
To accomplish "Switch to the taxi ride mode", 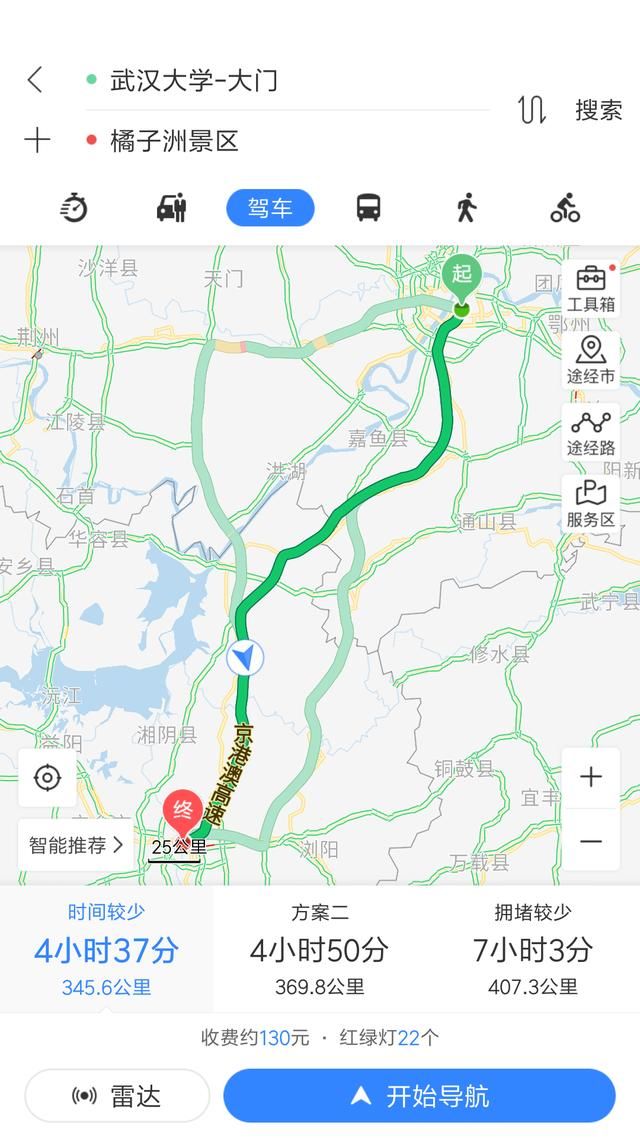I will click(x=172, y=208).
